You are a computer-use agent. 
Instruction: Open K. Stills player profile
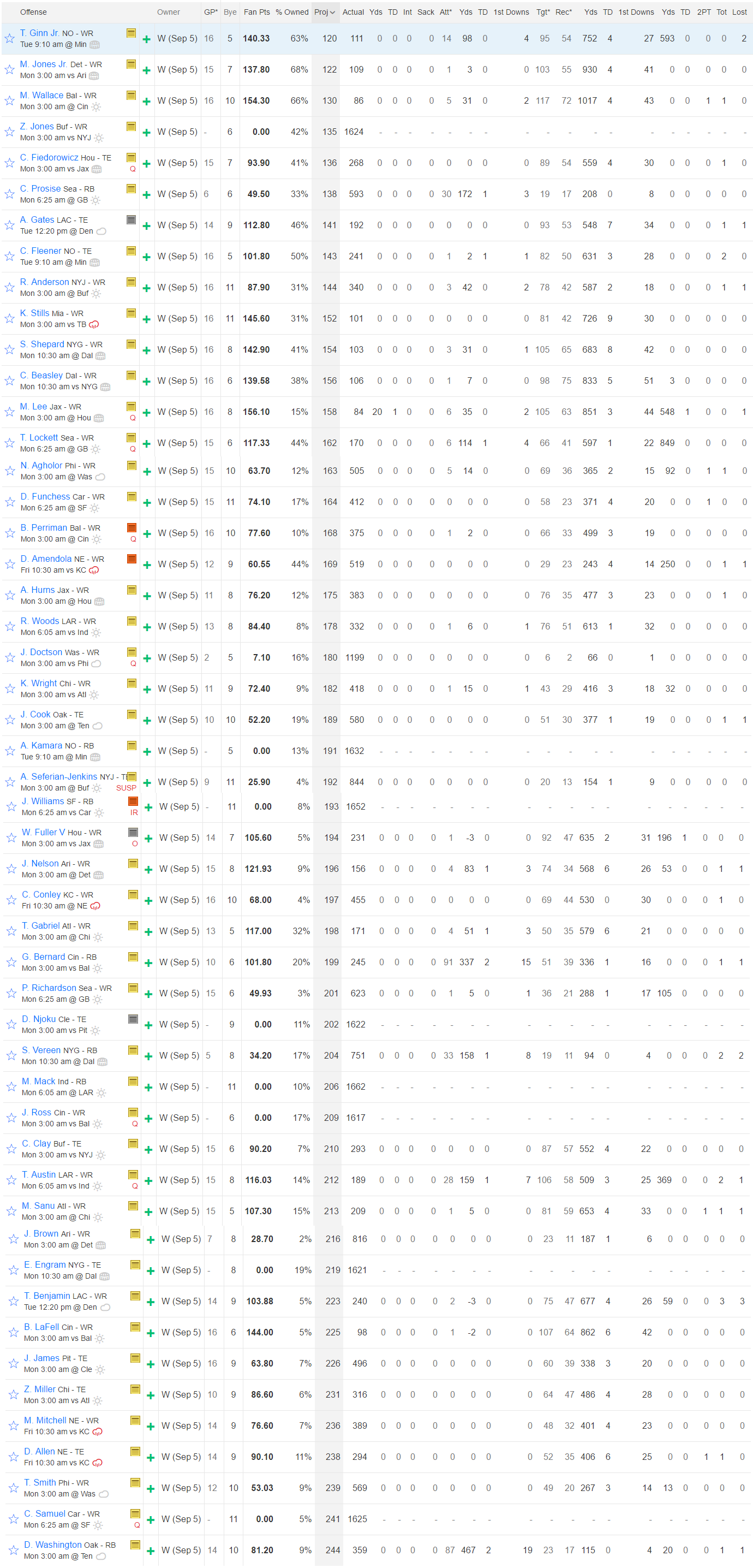35,313
